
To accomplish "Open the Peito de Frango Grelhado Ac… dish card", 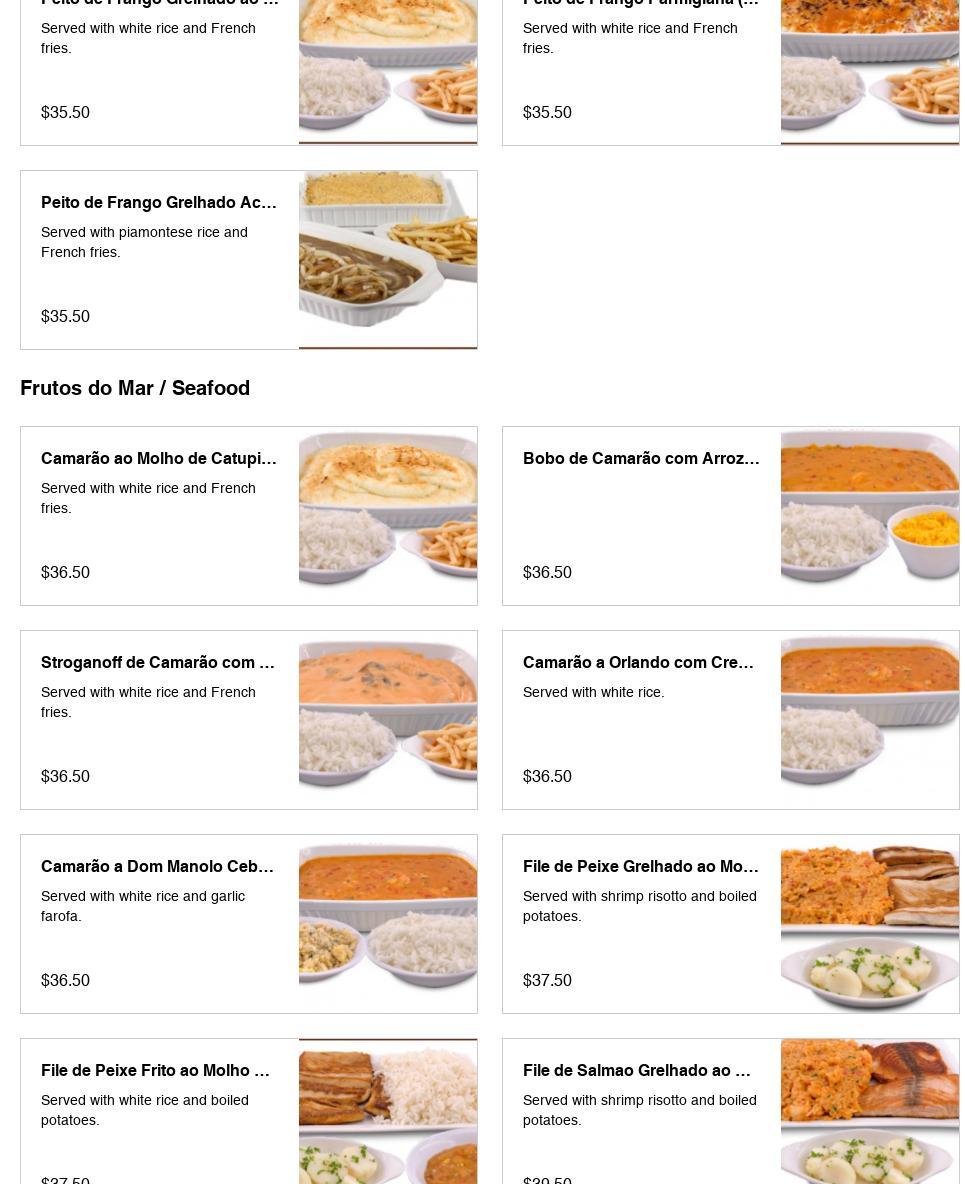I will coord(160,203).
